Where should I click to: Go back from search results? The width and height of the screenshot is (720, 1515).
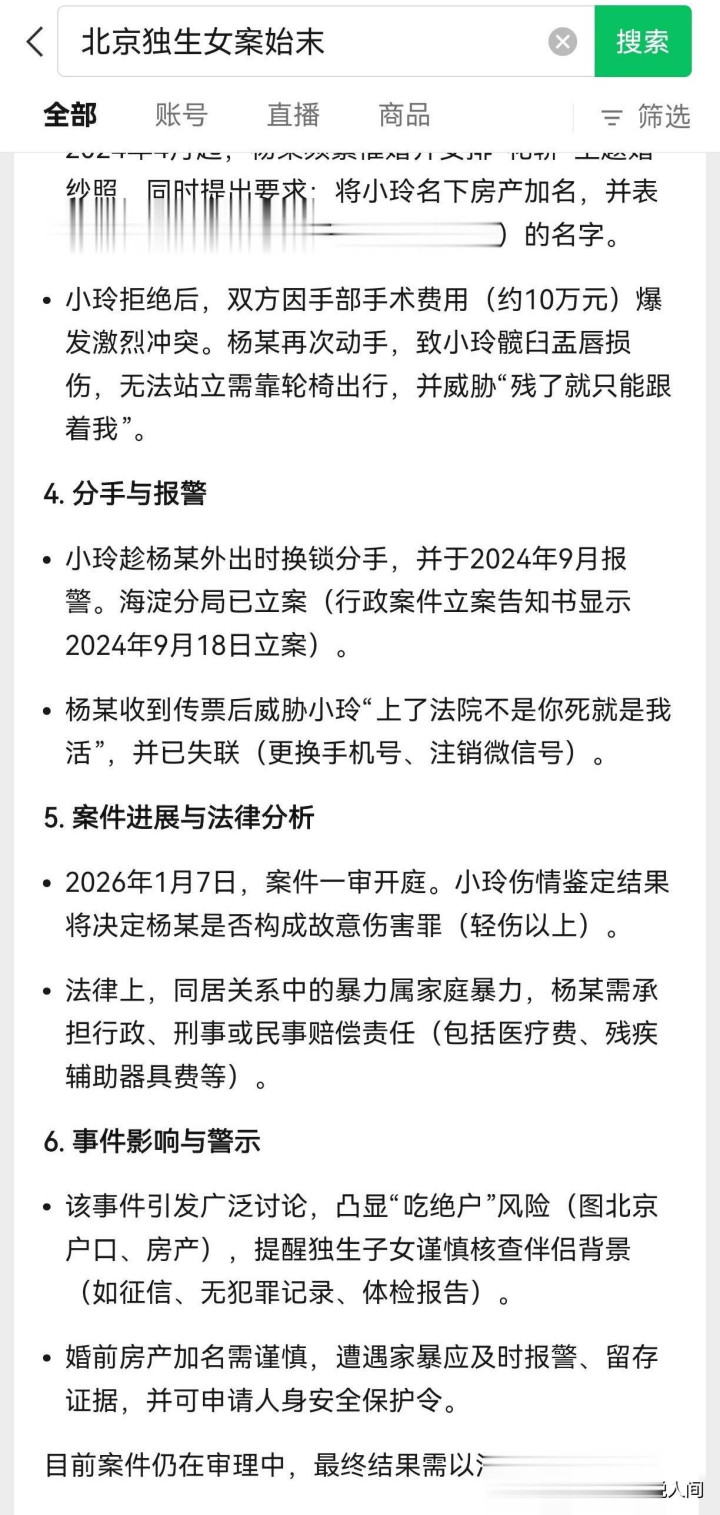35,42
